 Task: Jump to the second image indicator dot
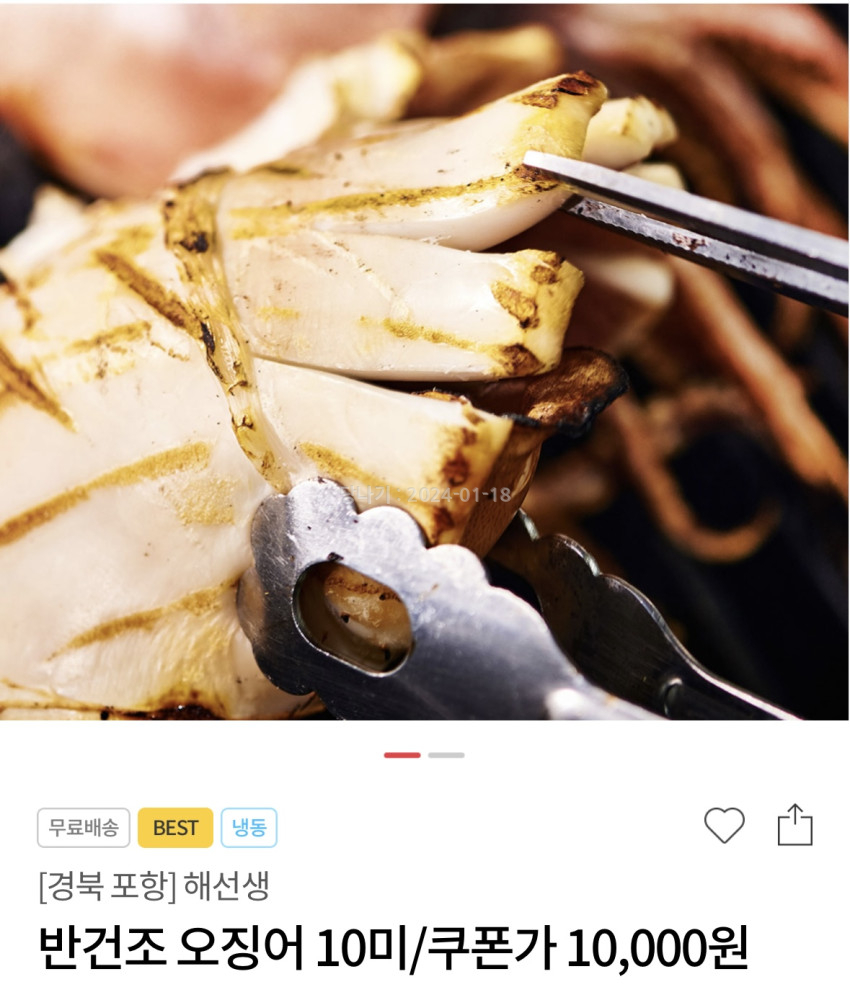[446, 755]
